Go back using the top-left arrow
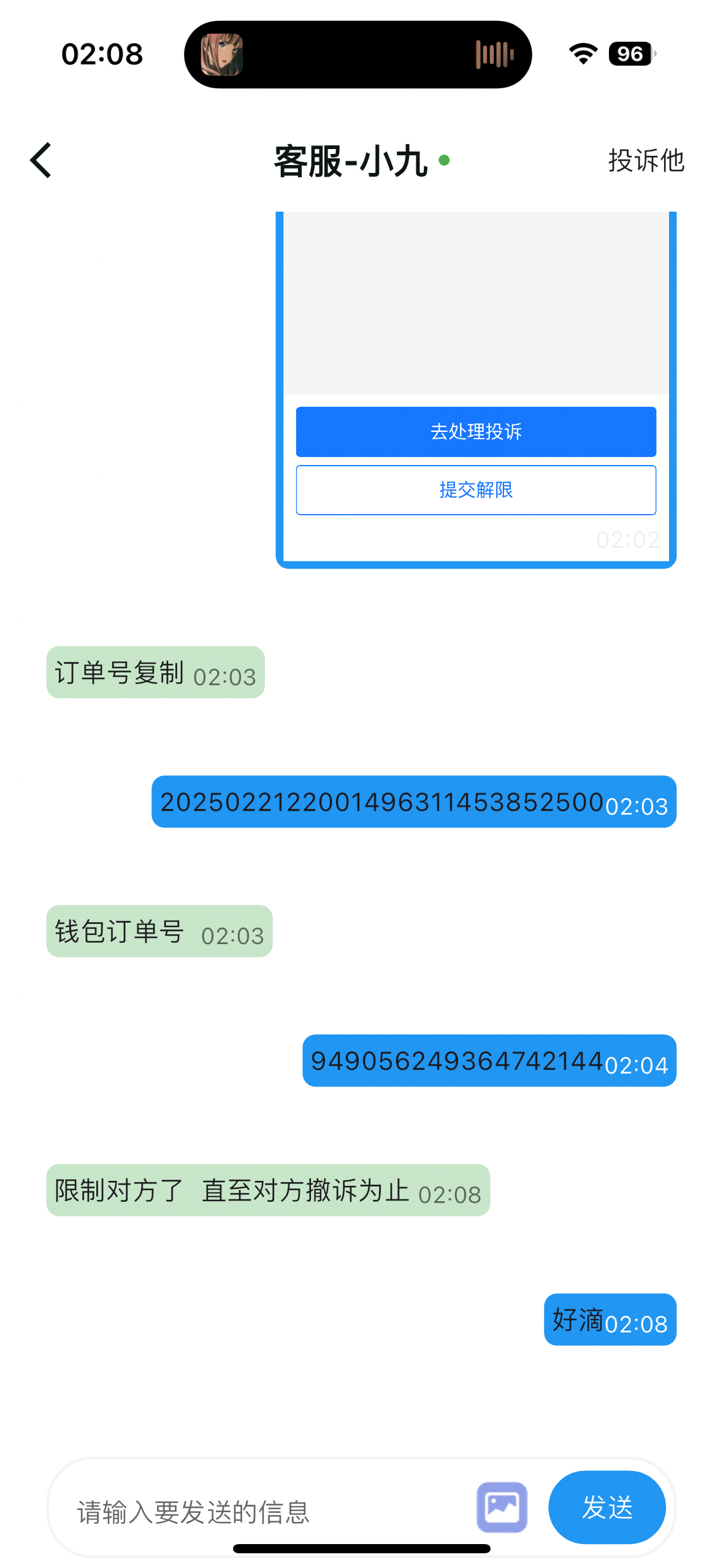Viewport: 723px width, 1568px height. [x=41, y=161]
